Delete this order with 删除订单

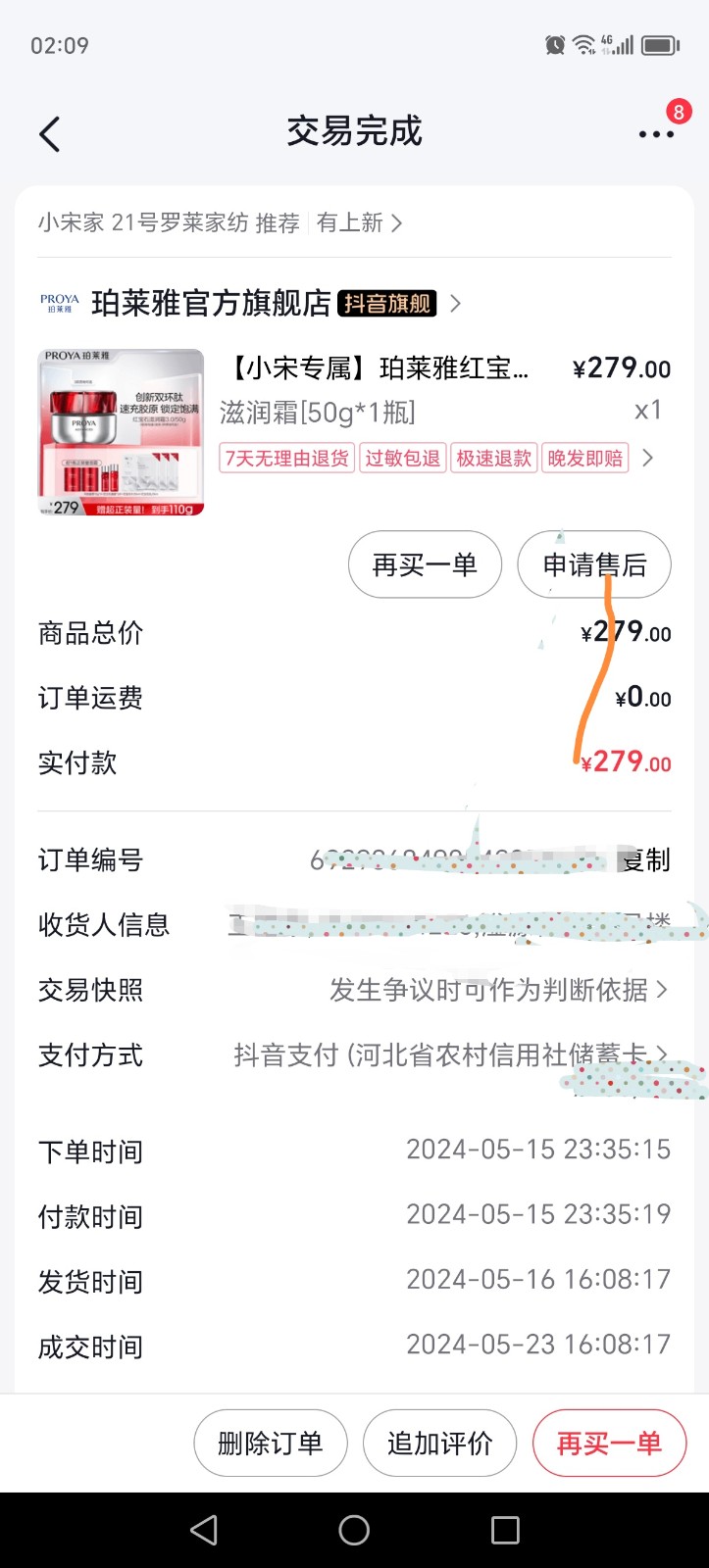271,1443
